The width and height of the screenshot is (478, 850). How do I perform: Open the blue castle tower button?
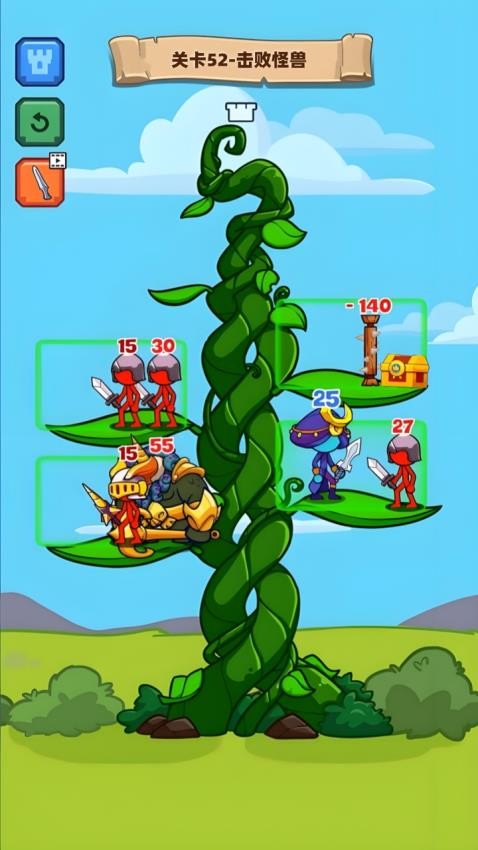click(40, 61)
